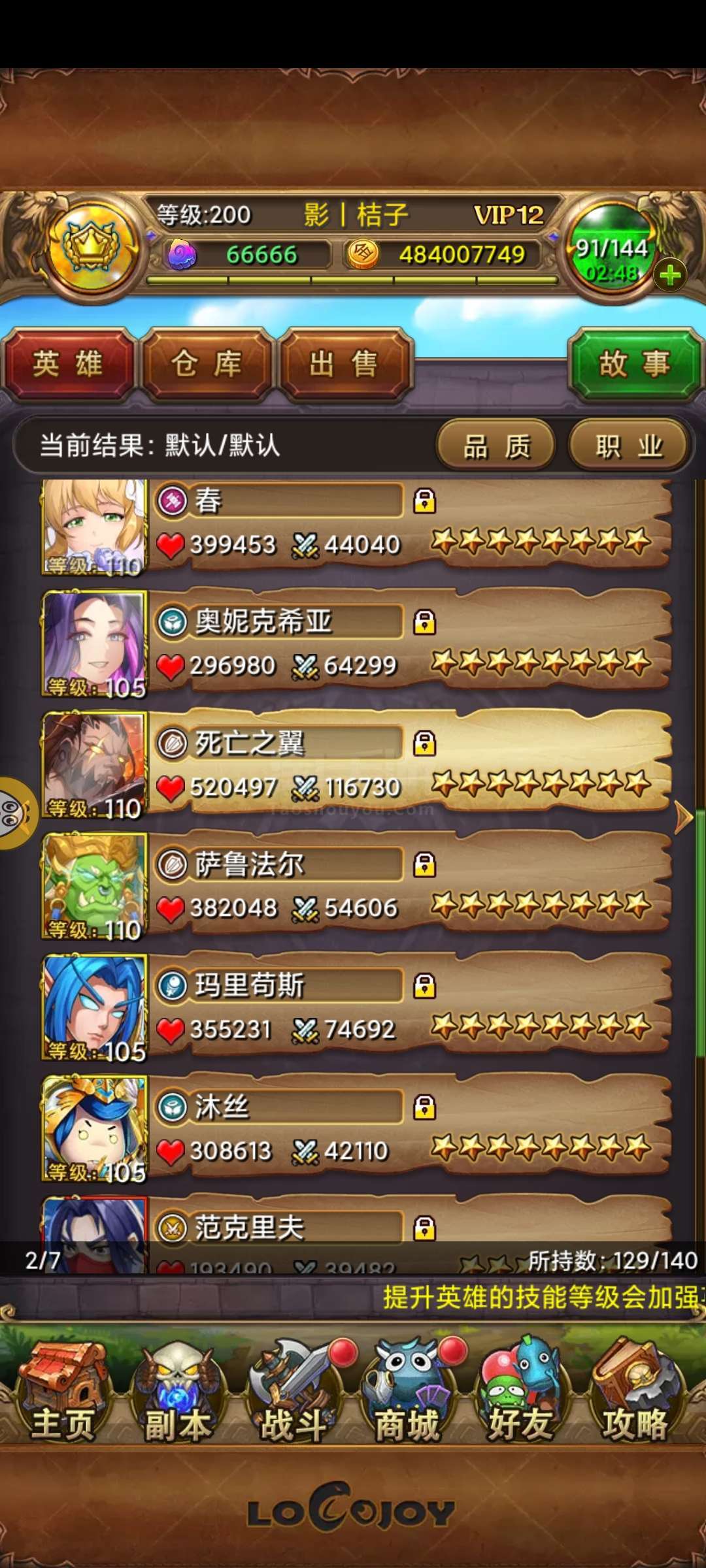The width and height of the screenshot is (706, 1568).
Task: Filter heroes by 品质 quality
Action: tap(496, 446)
